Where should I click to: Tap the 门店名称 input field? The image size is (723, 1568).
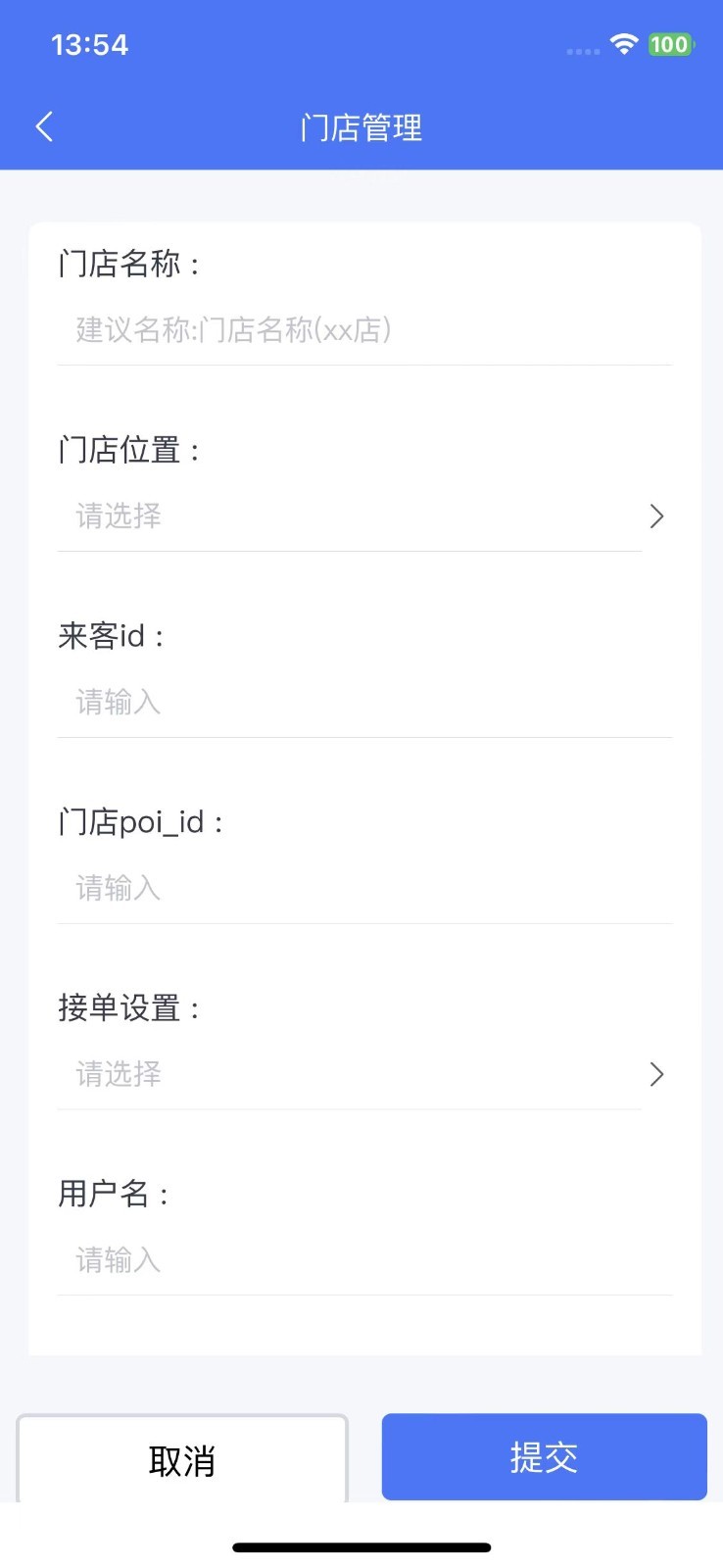[362, 330]
